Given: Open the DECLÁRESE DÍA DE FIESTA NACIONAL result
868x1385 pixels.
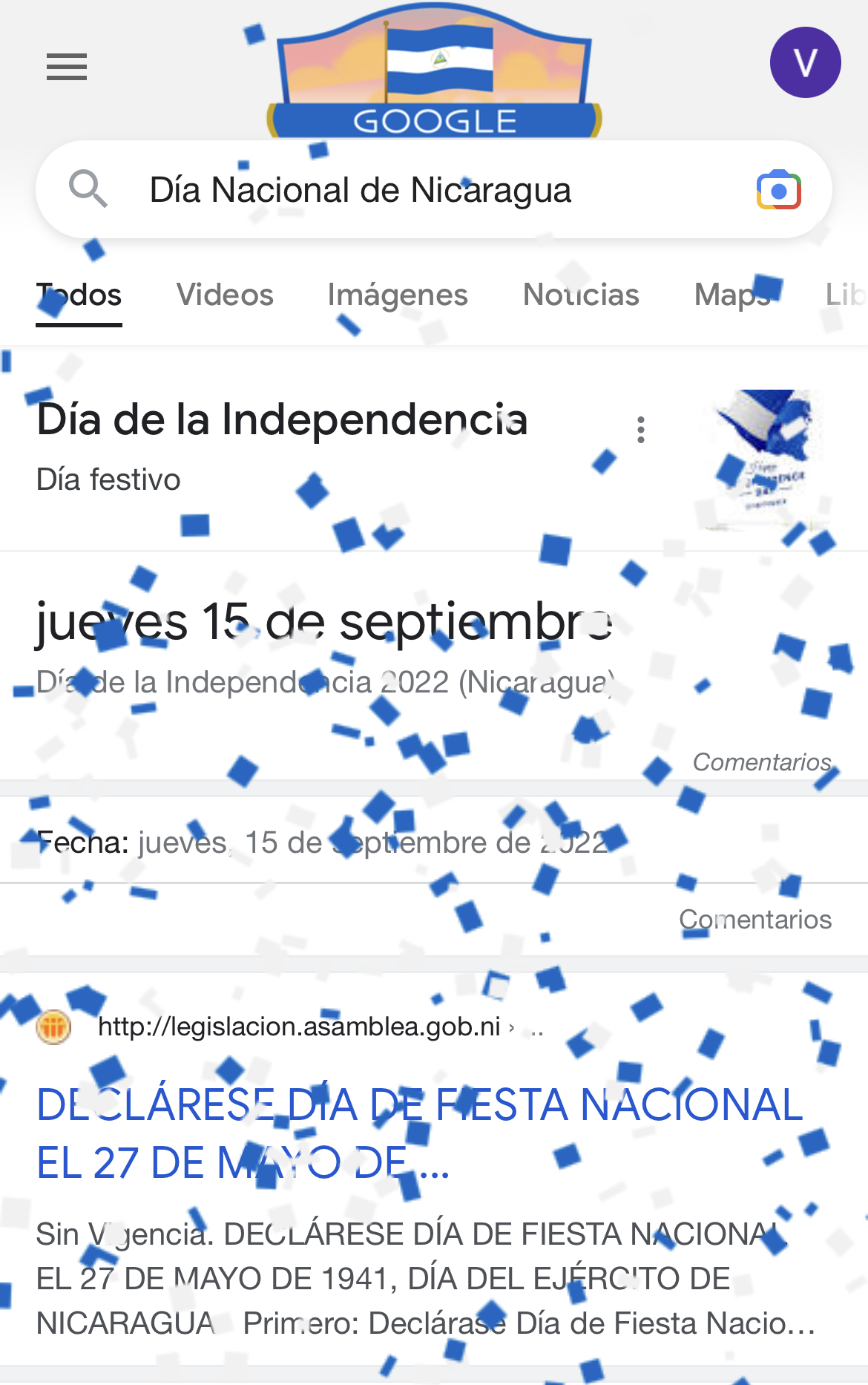Looking at the screenshot, I should pyautogui.click(x=419, y=1133).
